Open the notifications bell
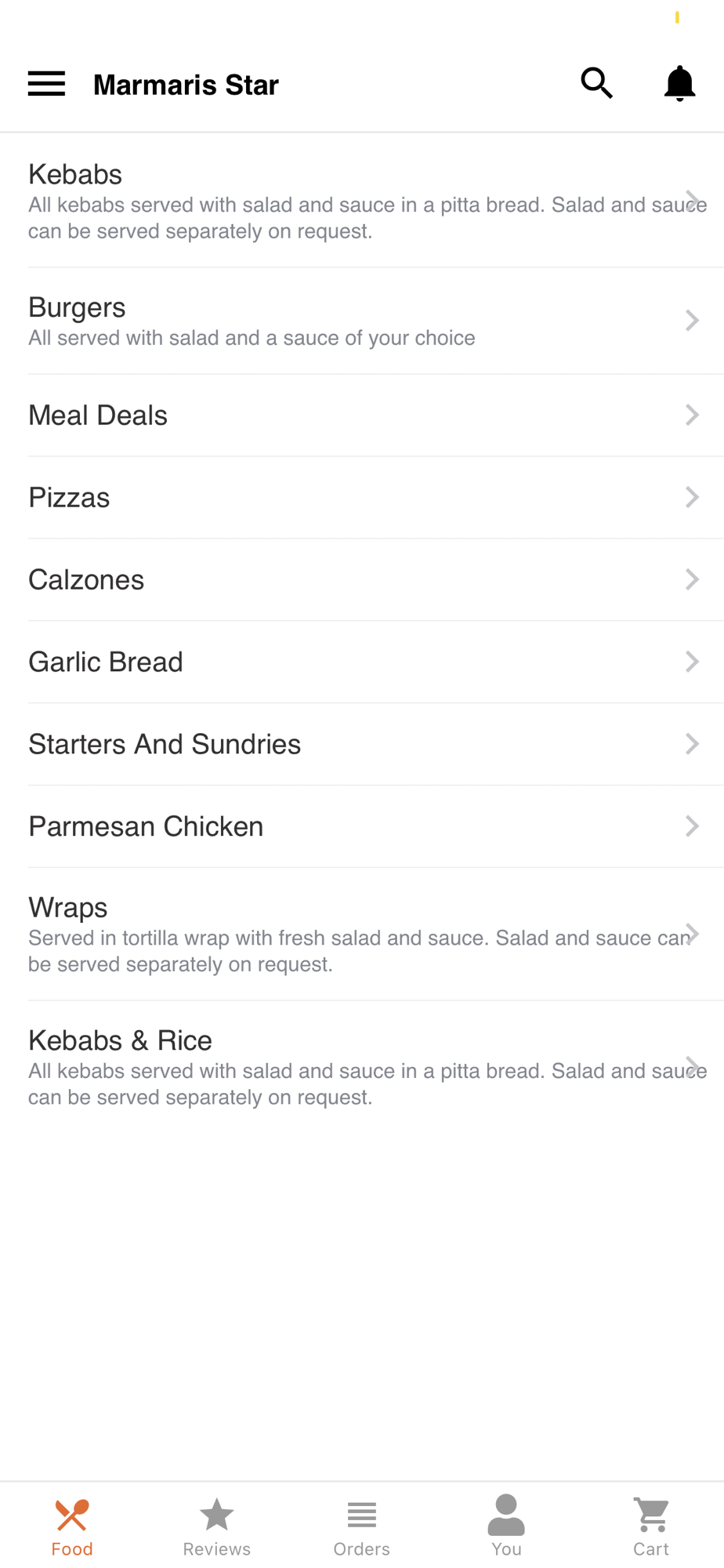 point(679,83)
